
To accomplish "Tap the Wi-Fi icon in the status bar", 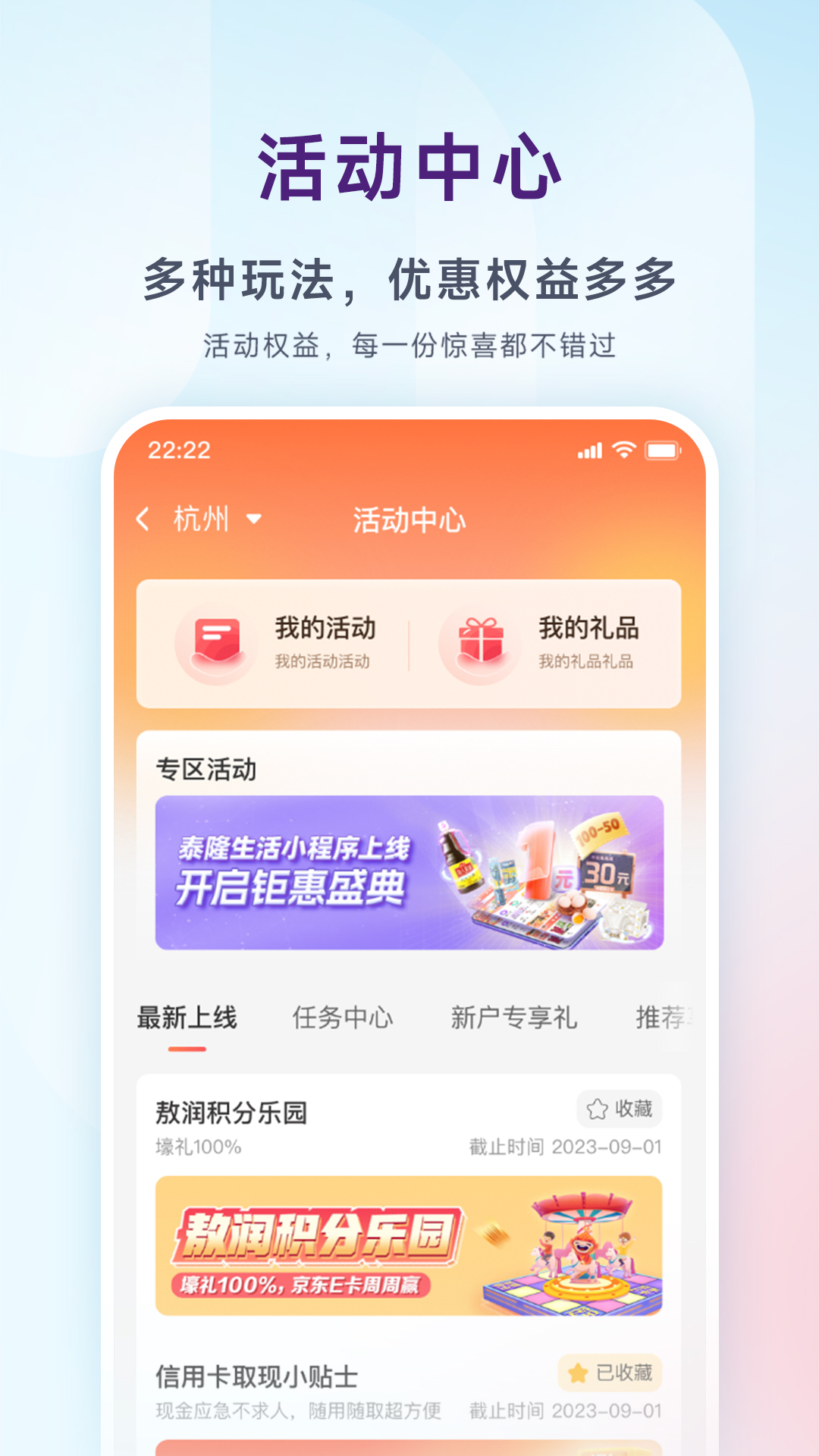I will [x=622, y=449].
